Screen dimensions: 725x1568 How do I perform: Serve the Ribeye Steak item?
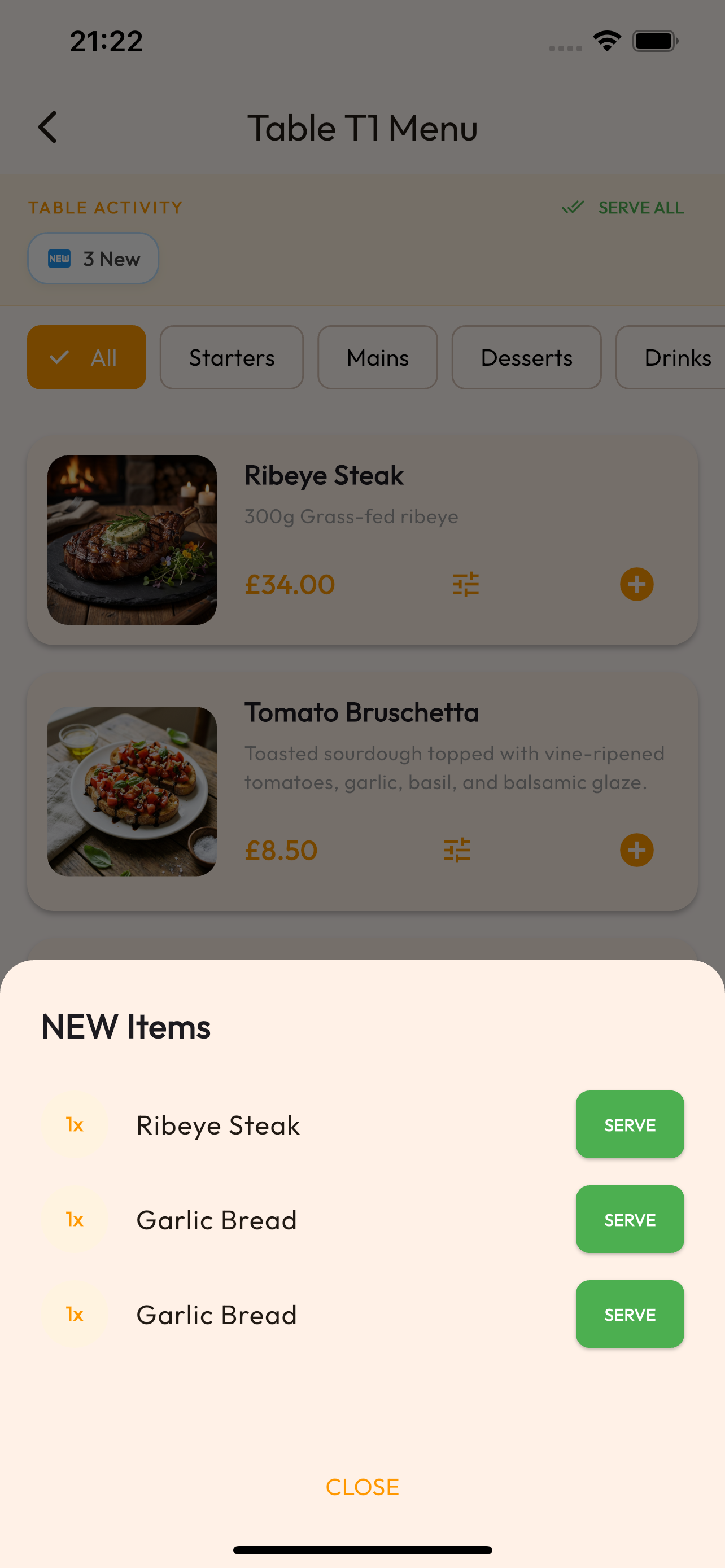(x=630, y=1124)
